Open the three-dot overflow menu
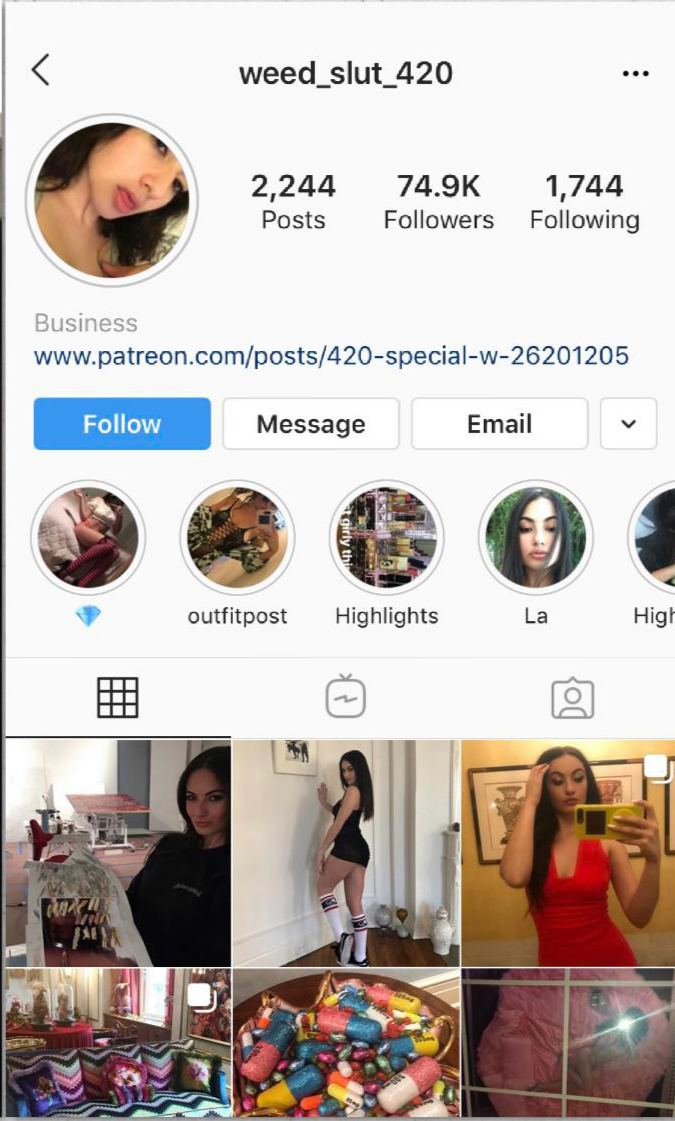This screenshot has height=1121, width=675. pos(635,74)
